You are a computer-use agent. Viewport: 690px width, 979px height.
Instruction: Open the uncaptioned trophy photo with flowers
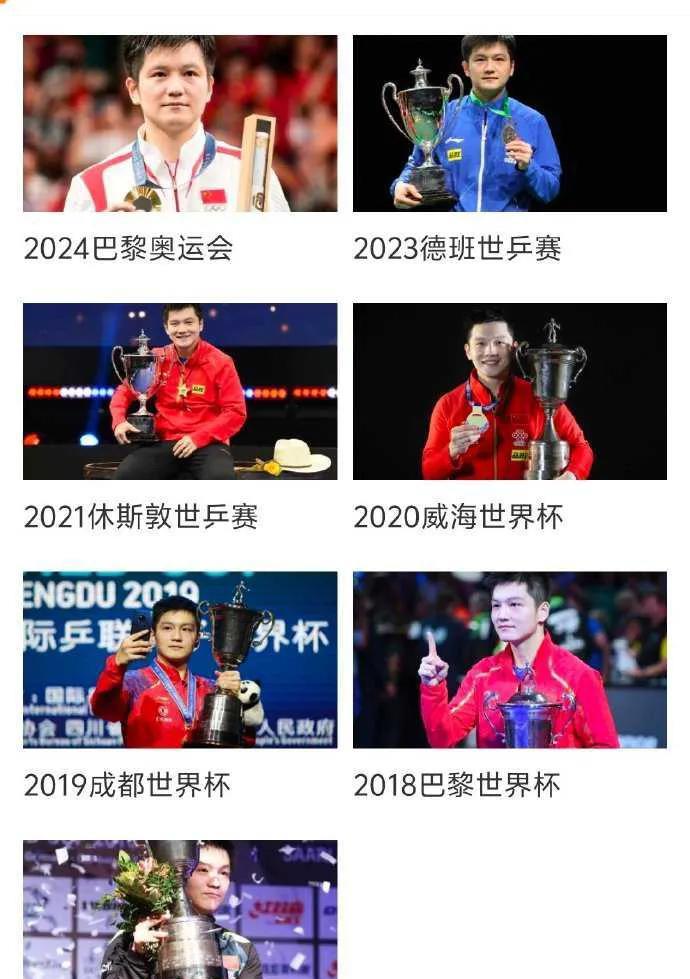[180, 908]
